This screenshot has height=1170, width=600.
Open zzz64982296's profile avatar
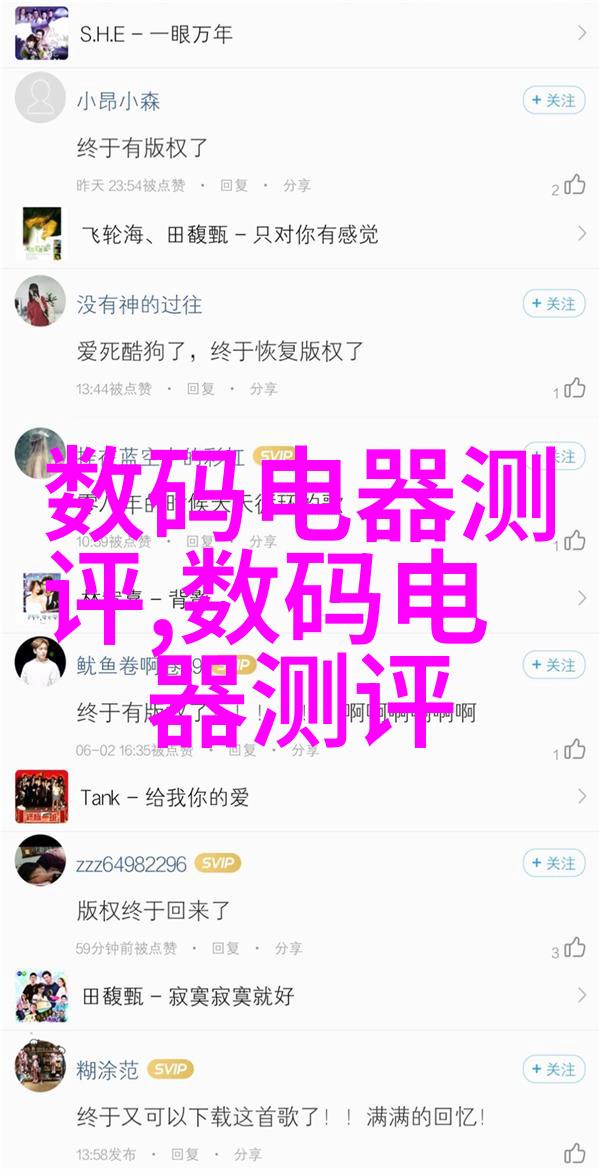pos(41,863)
